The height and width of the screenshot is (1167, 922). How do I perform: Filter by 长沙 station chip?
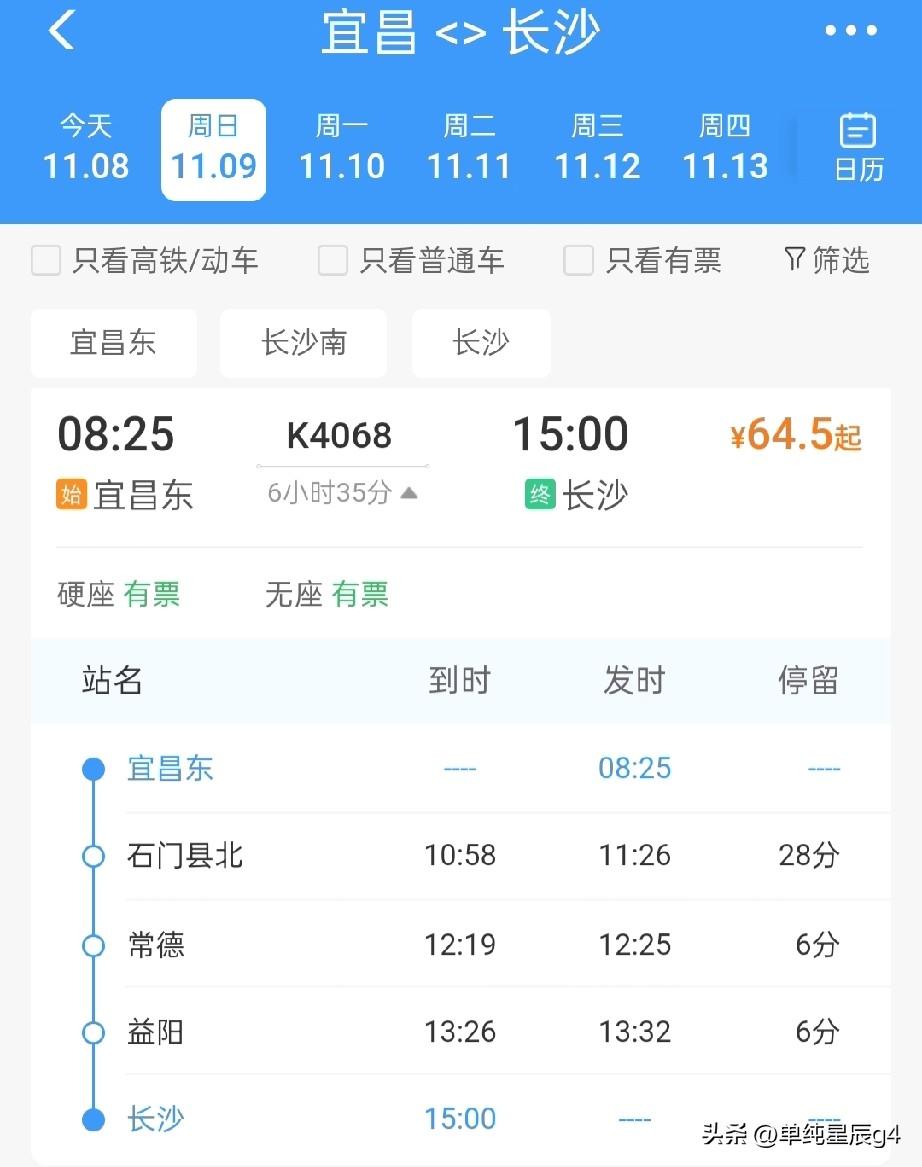481,343
